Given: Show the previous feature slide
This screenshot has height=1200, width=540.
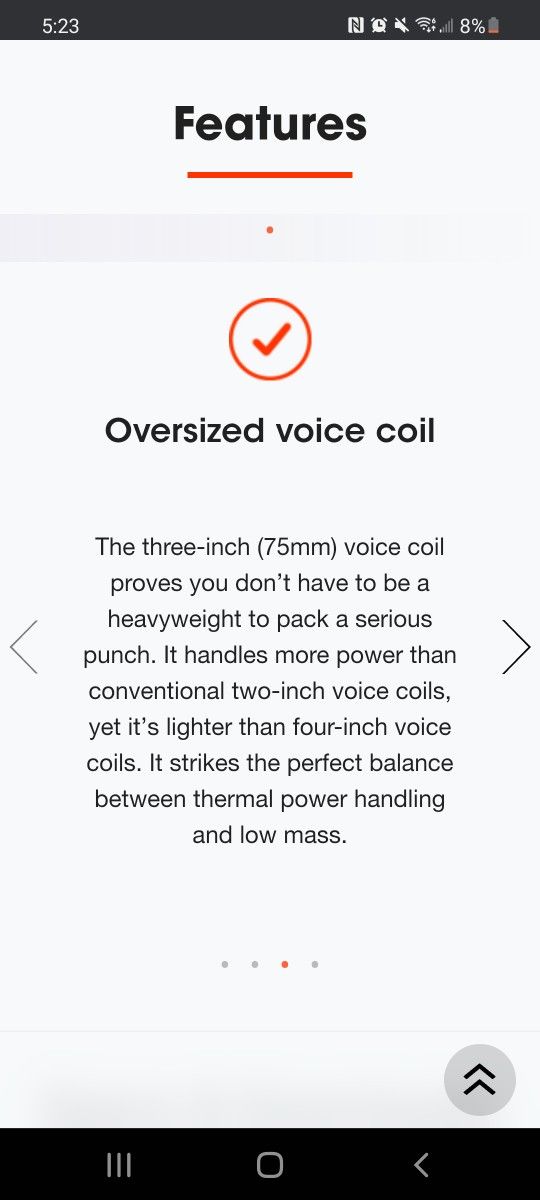Looking at the screenshot, I should [24, 647].
